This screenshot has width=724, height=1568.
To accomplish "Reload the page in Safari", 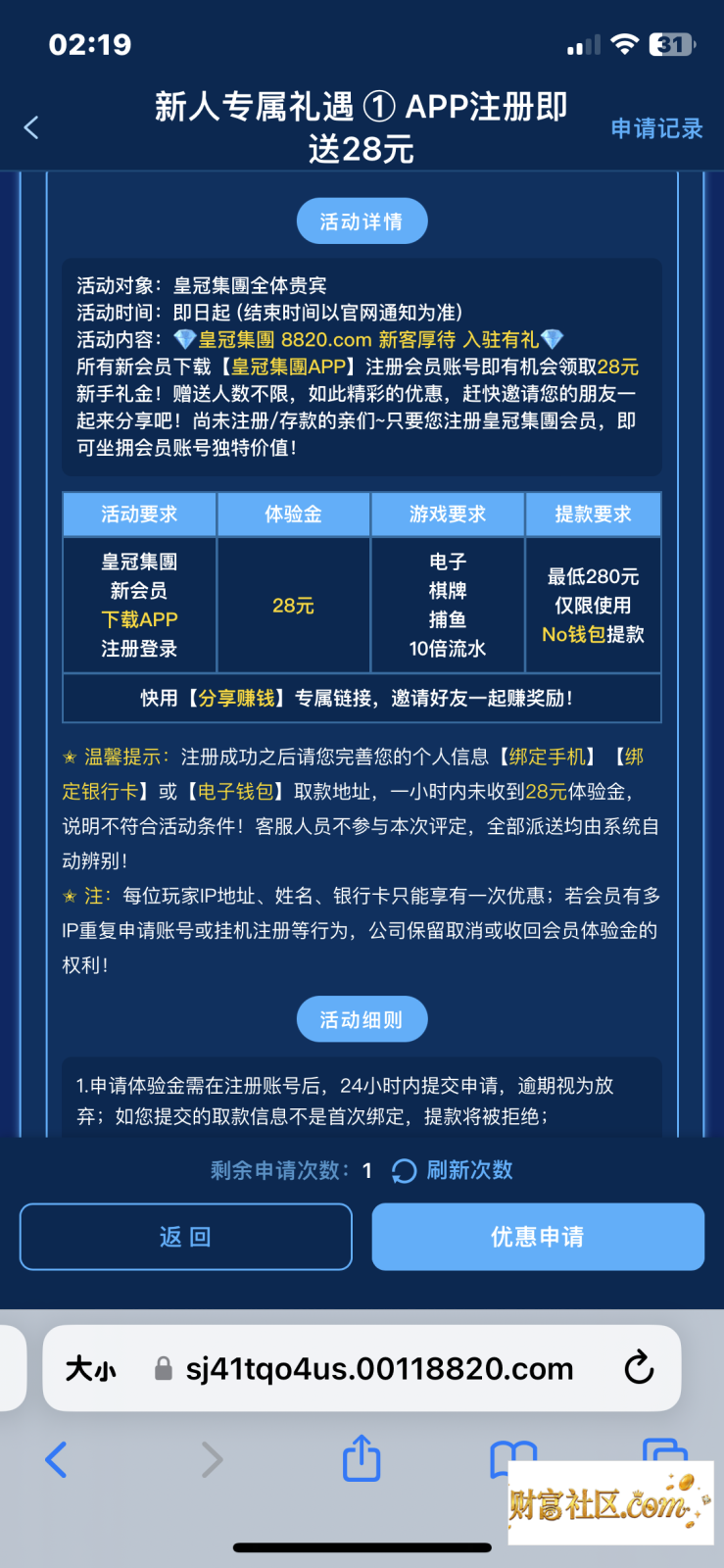I will coord(639,1367).
